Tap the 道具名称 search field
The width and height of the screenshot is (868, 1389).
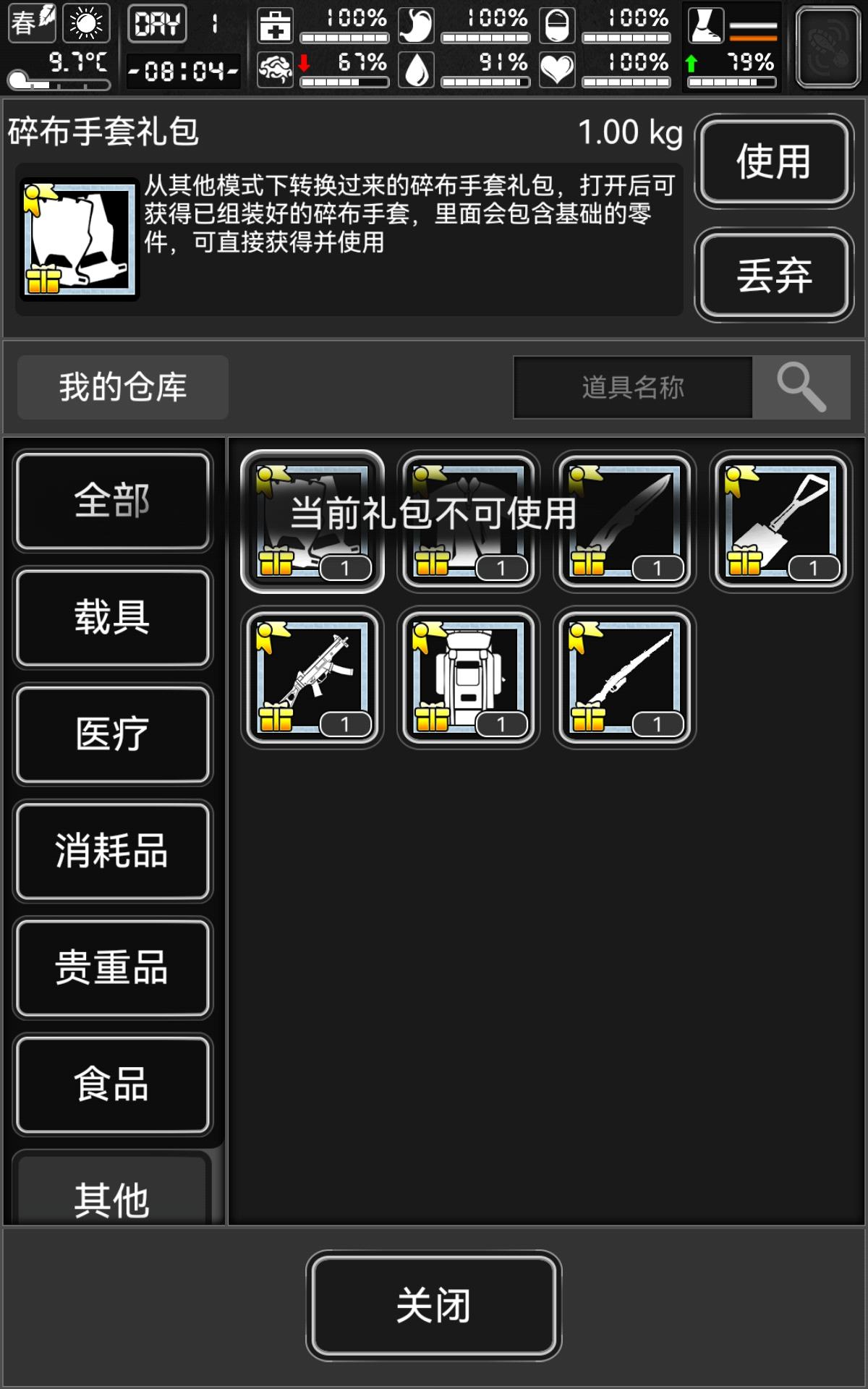[x=633, y=387]
